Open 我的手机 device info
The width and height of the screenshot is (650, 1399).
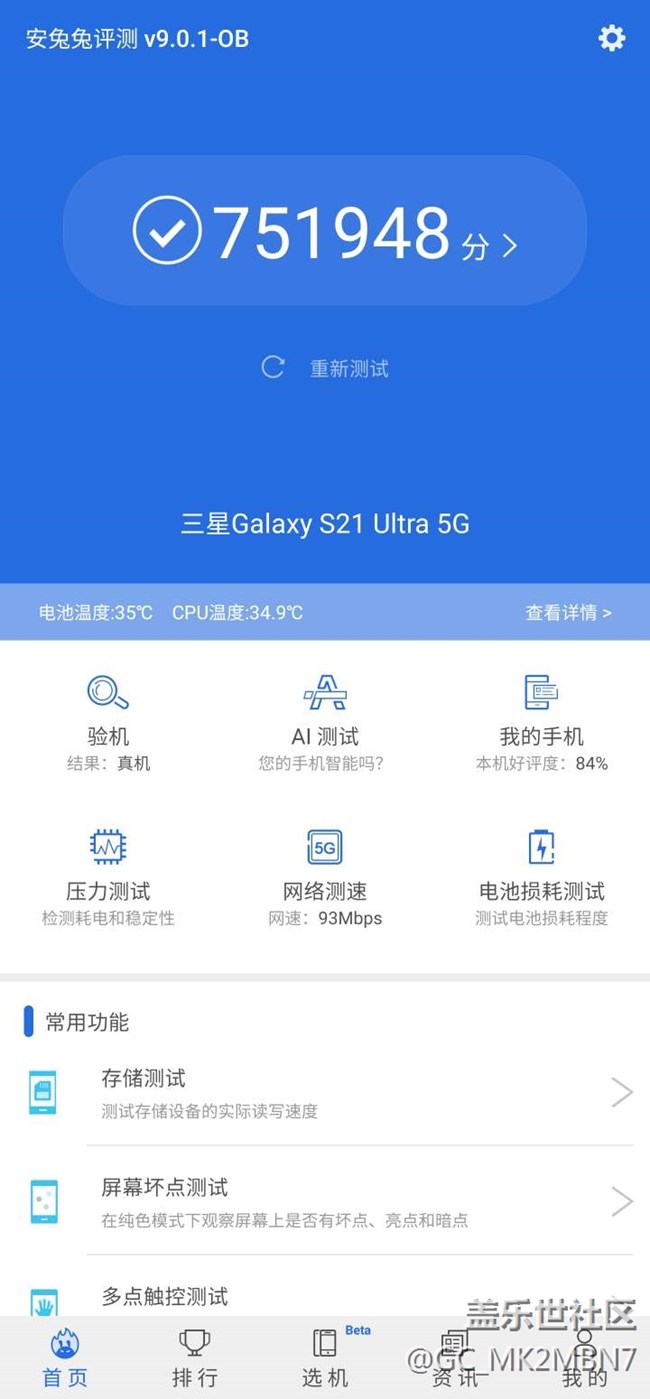[x=541, y=722]
